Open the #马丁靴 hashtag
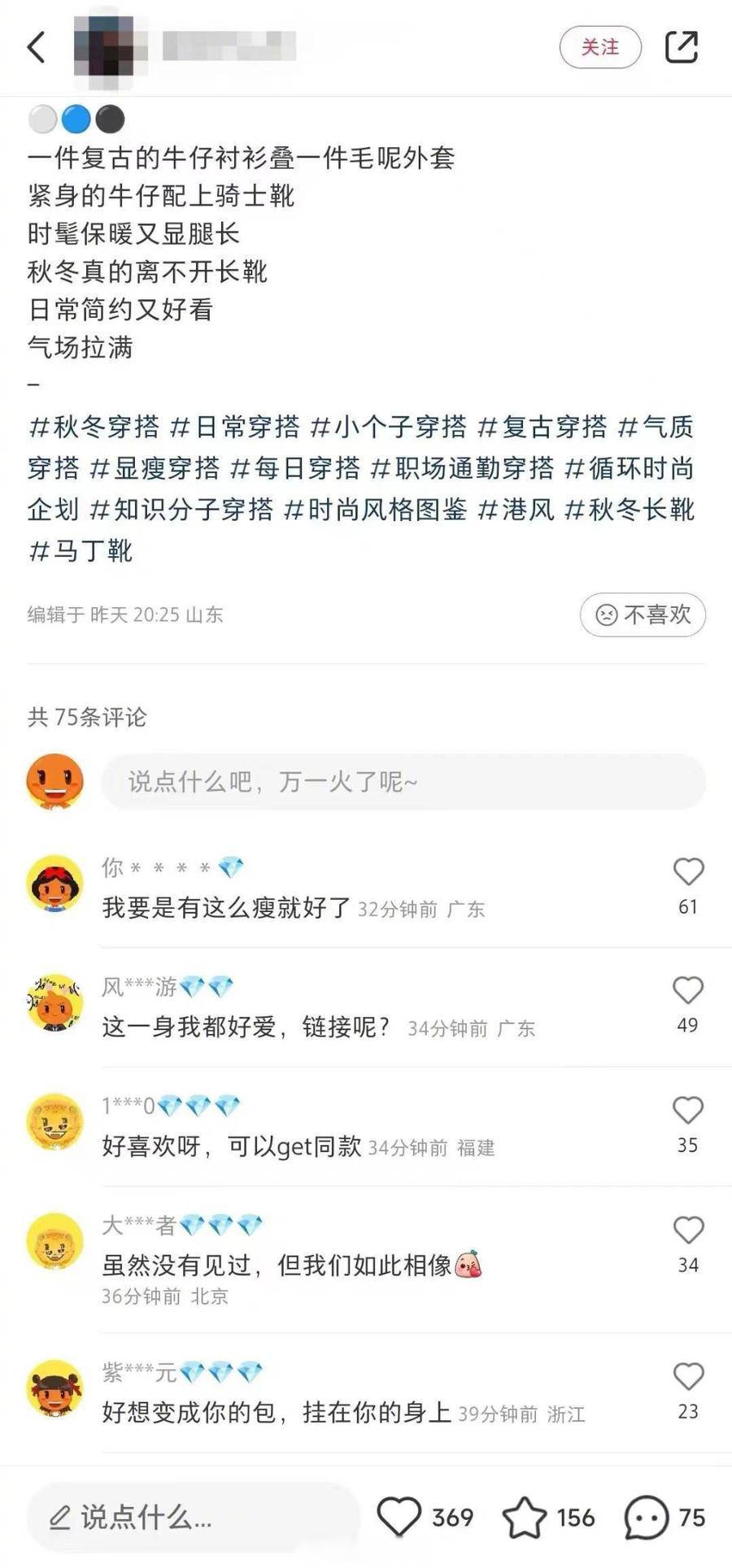 [81, 551]
